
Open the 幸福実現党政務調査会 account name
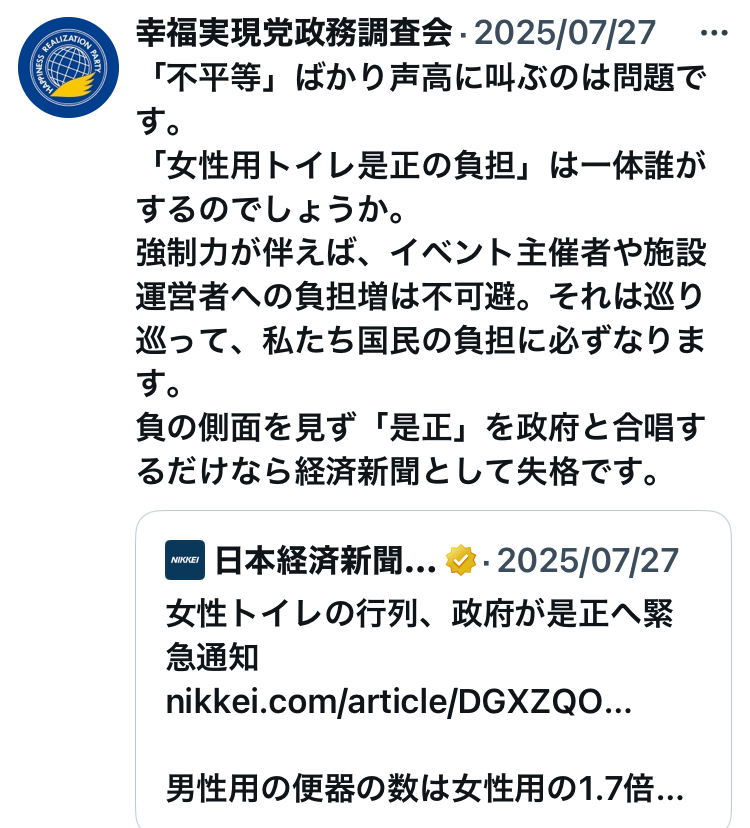tap(294, 33)
